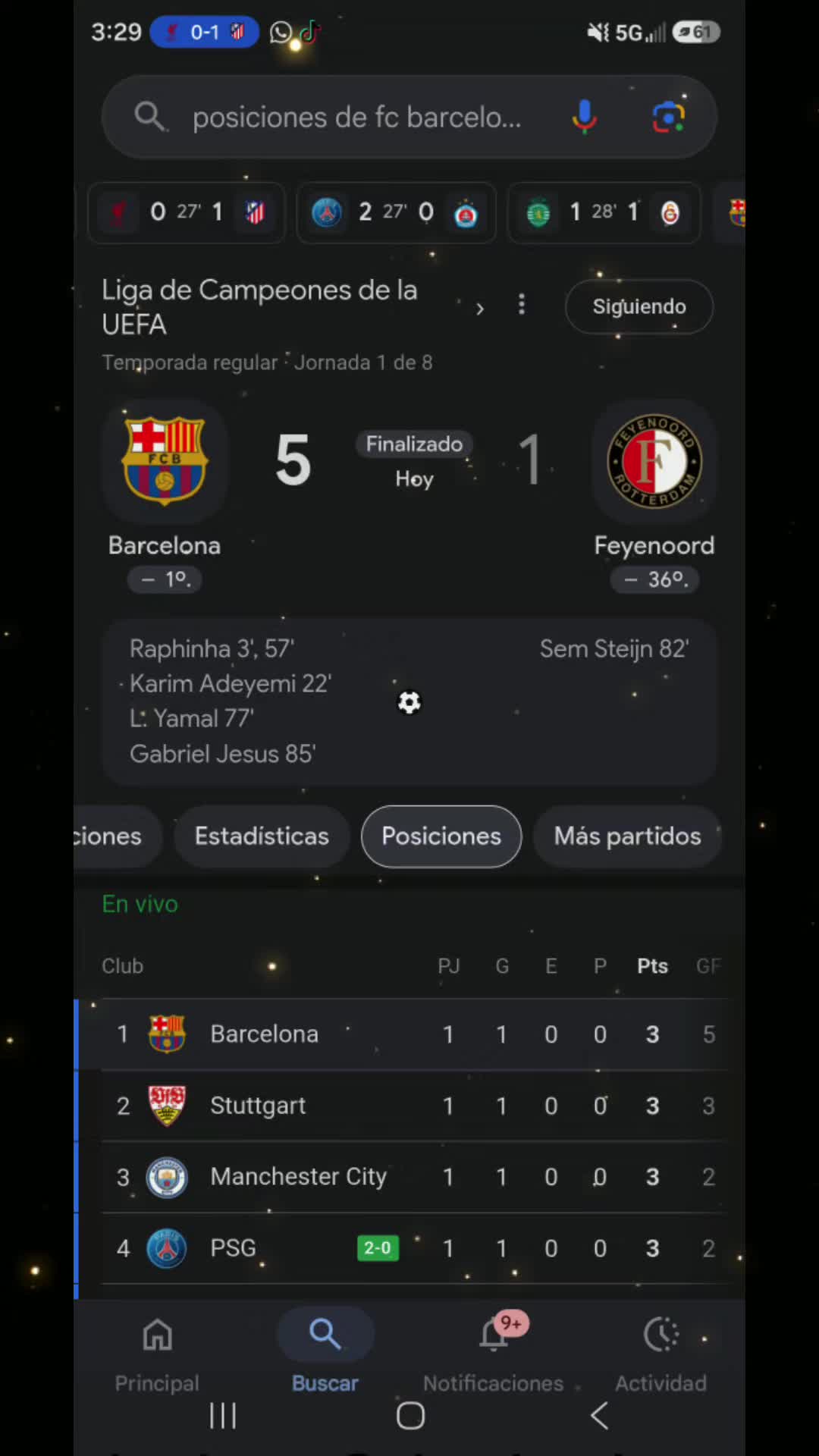Start voice search with the microphone
819x1456 pixels.
pos(584,117)
